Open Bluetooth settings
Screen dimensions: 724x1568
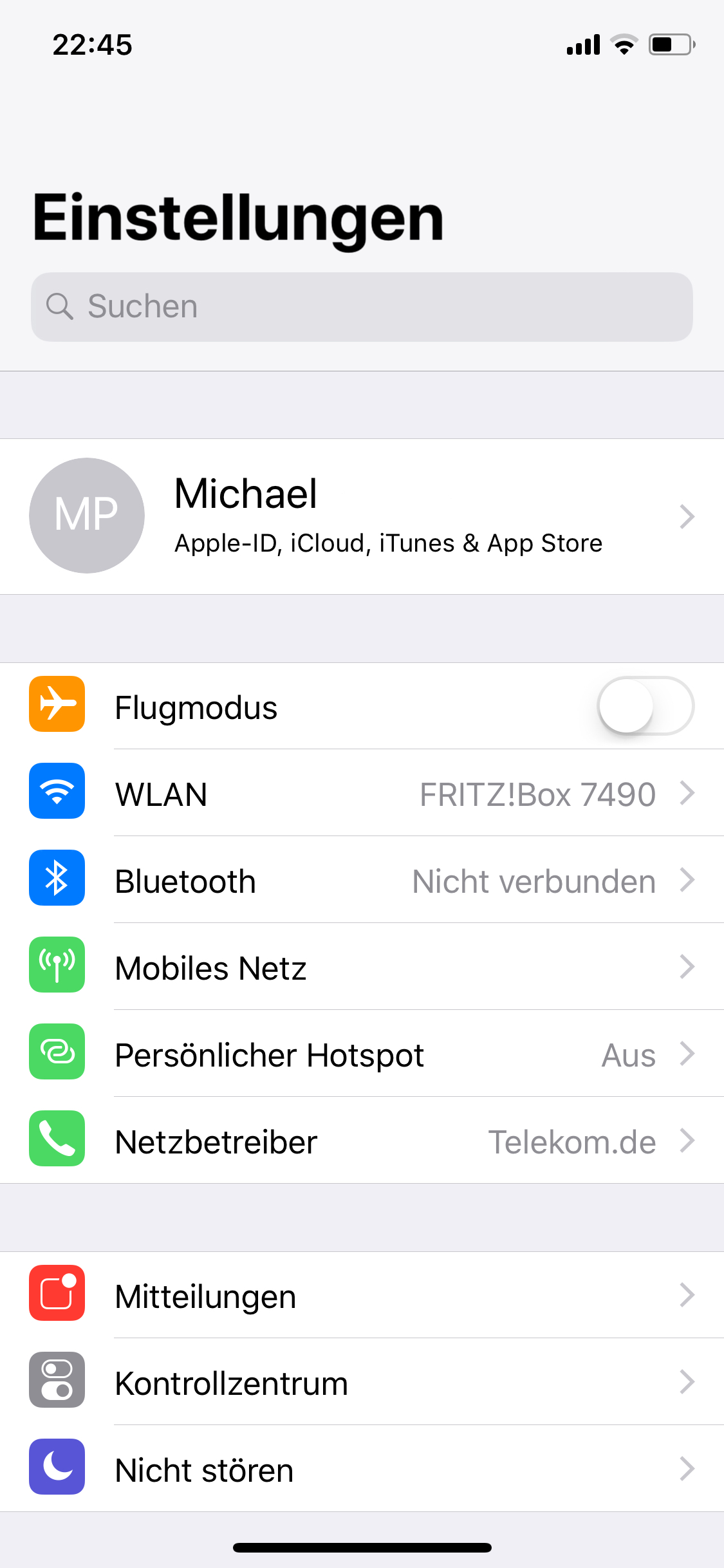tap(362, 880)
